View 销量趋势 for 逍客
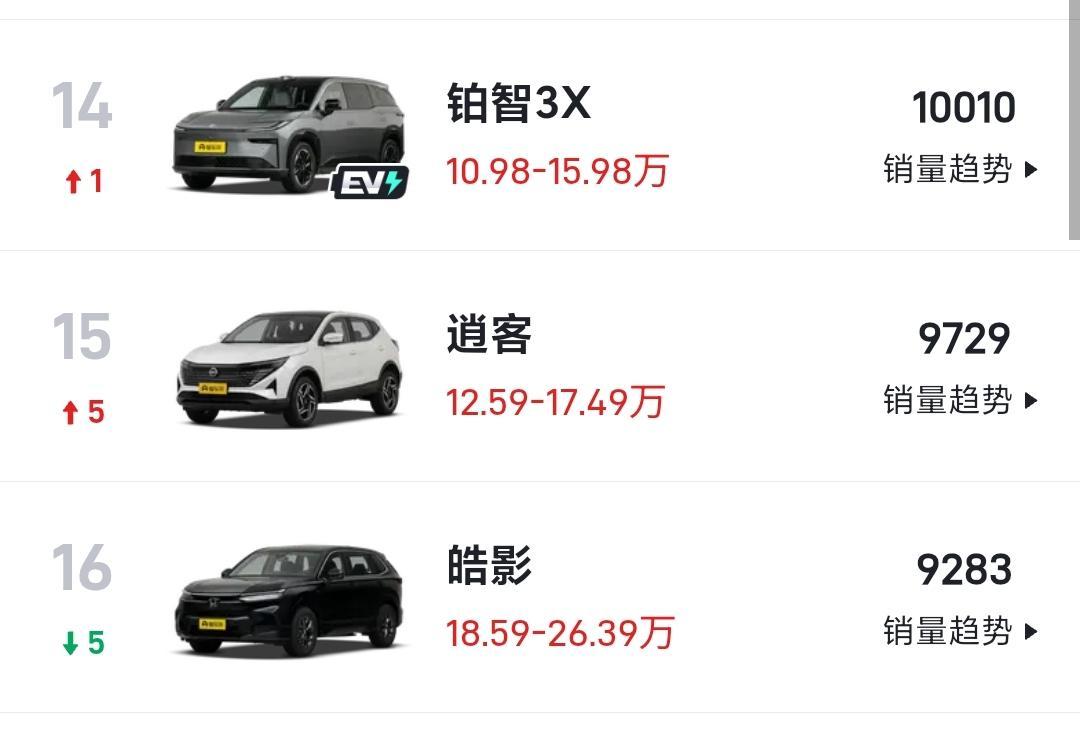Screen dimensions: 1080x741 pos(960,400)
